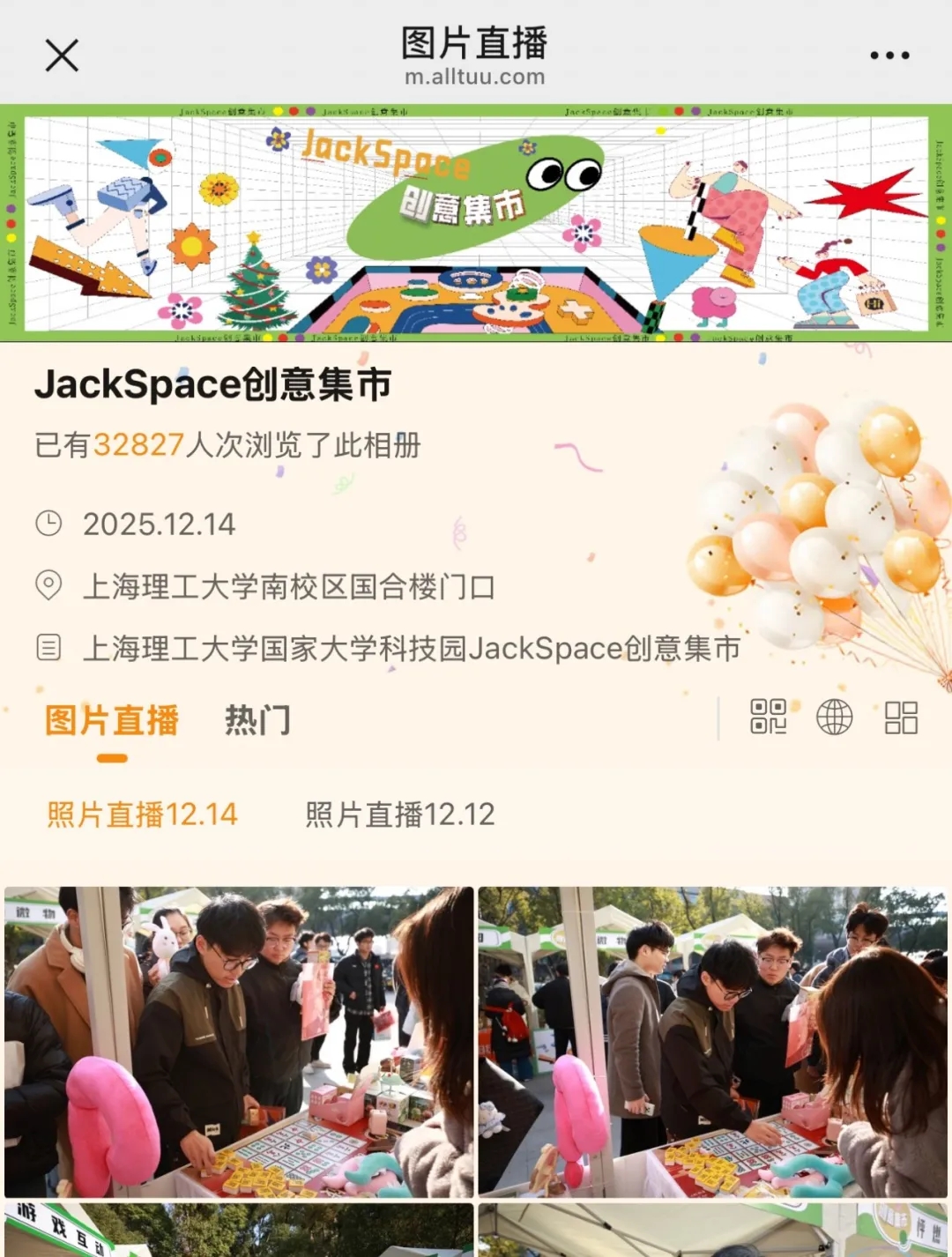The height and width of the screenshot is (1257, 952).
Task: Change the photo grid layout
Action: pos(901,717)
